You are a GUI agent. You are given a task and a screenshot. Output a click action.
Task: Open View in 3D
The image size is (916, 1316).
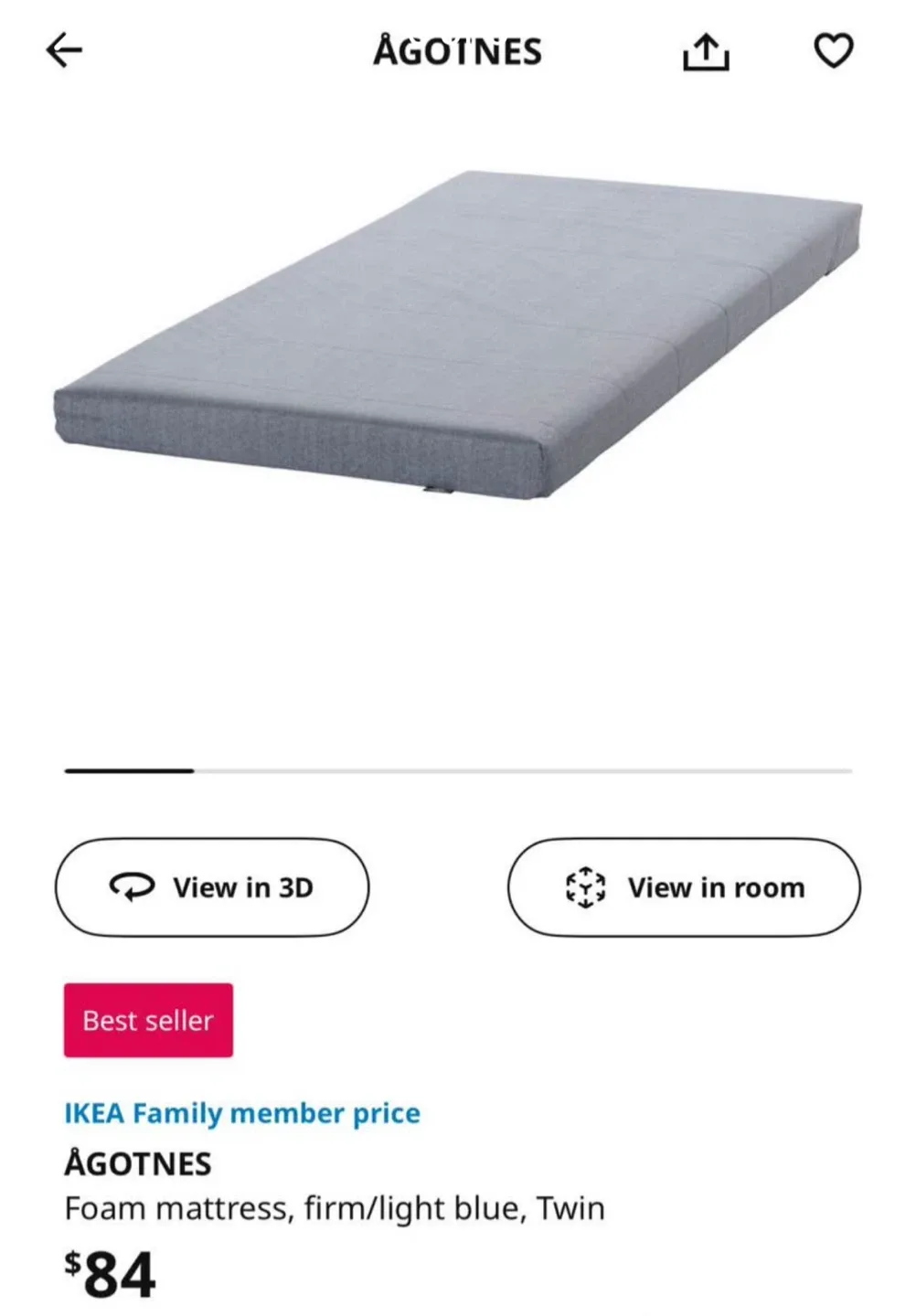(x=211, y=886)
